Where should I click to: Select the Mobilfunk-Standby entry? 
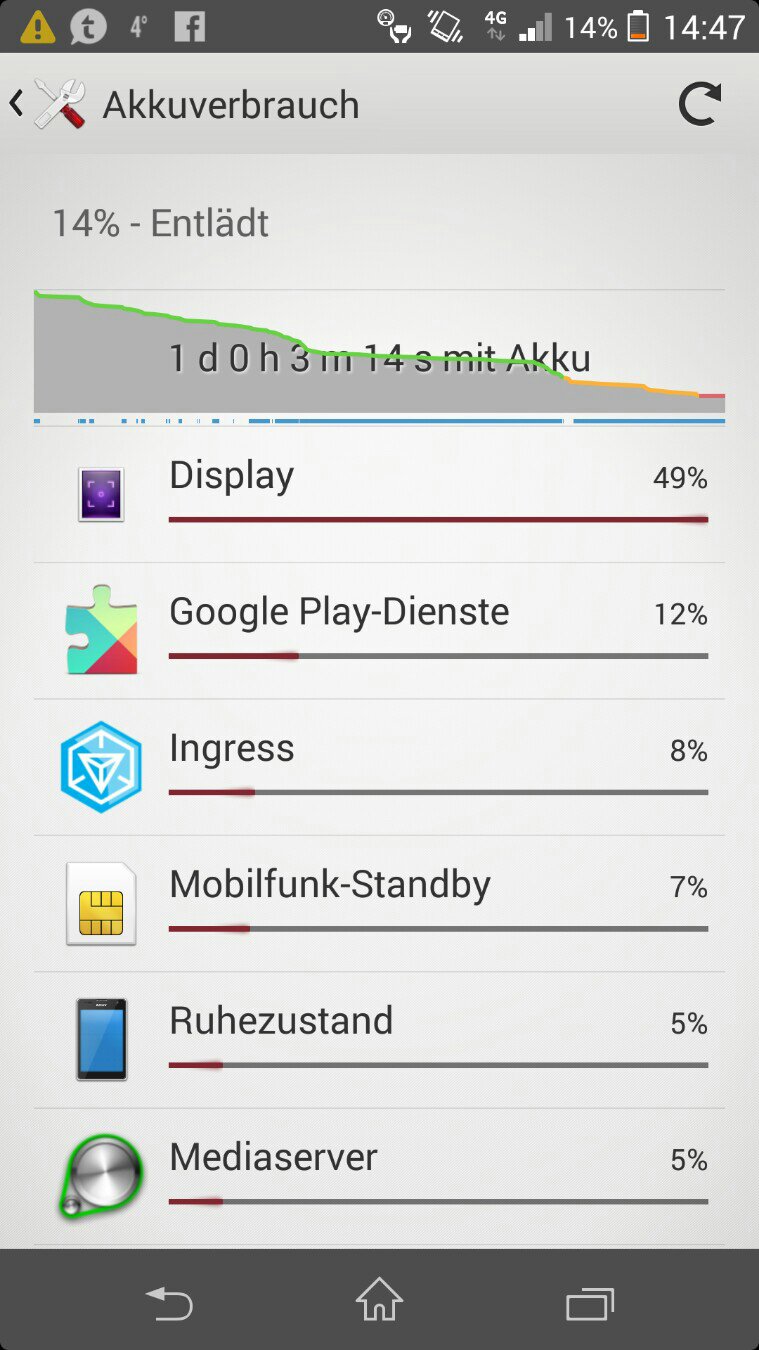[379, 904]
